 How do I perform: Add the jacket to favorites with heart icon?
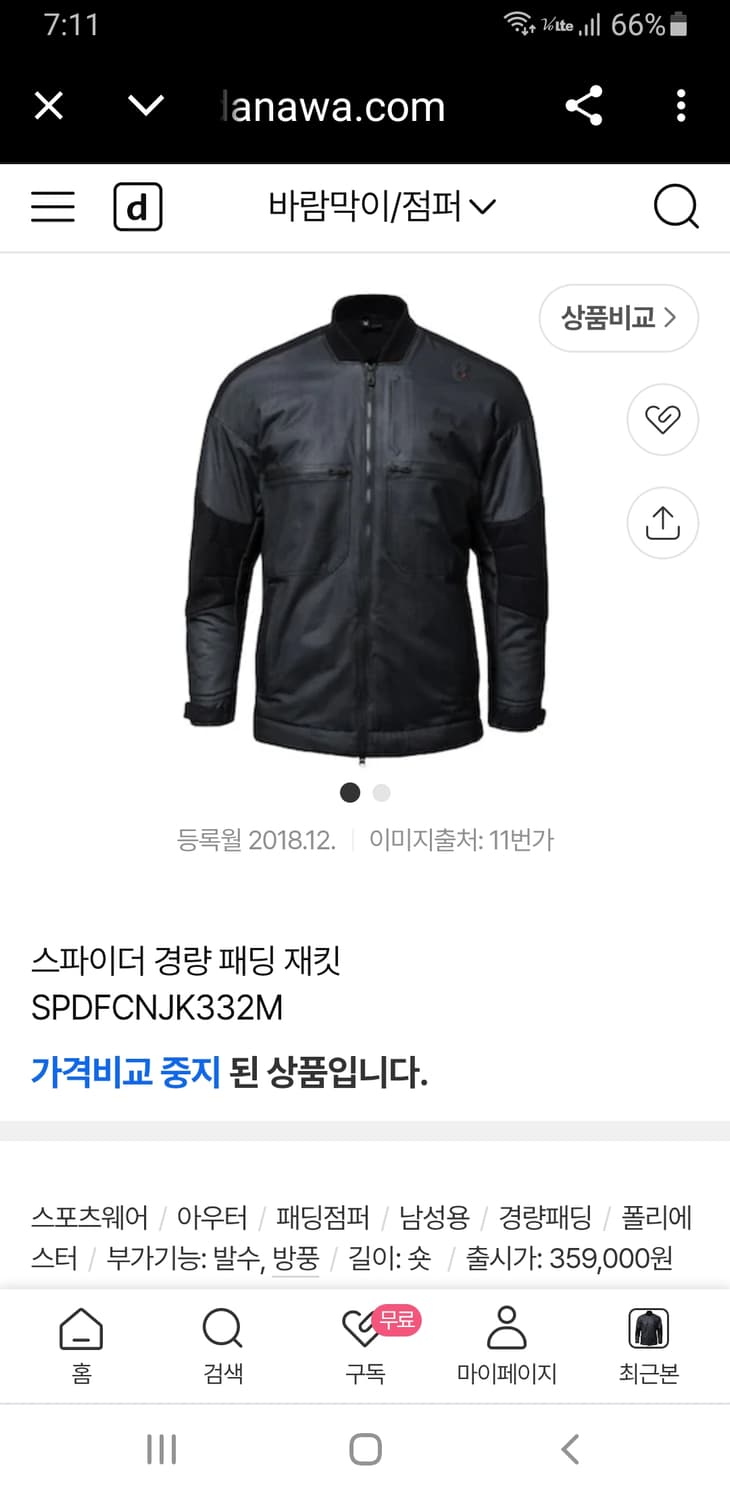(661, 420)
